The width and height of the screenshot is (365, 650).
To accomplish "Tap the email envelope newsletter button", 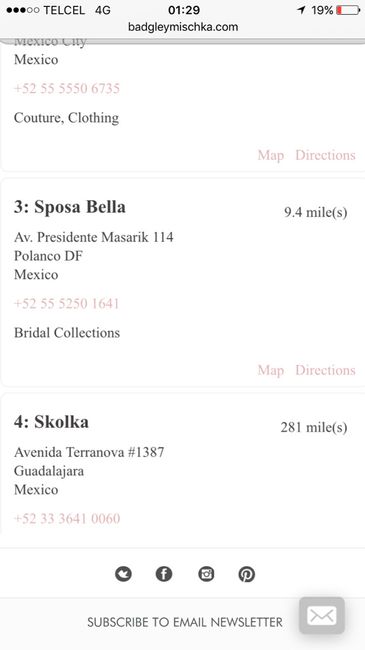I will pos(322,616).
